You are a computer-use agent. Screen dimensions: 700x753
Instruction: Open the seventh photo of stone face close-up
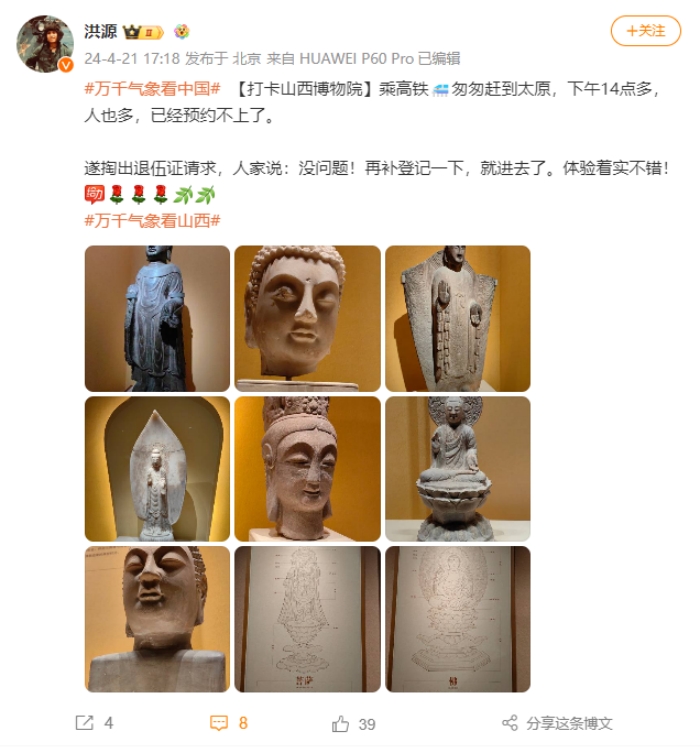click(157, 619)
